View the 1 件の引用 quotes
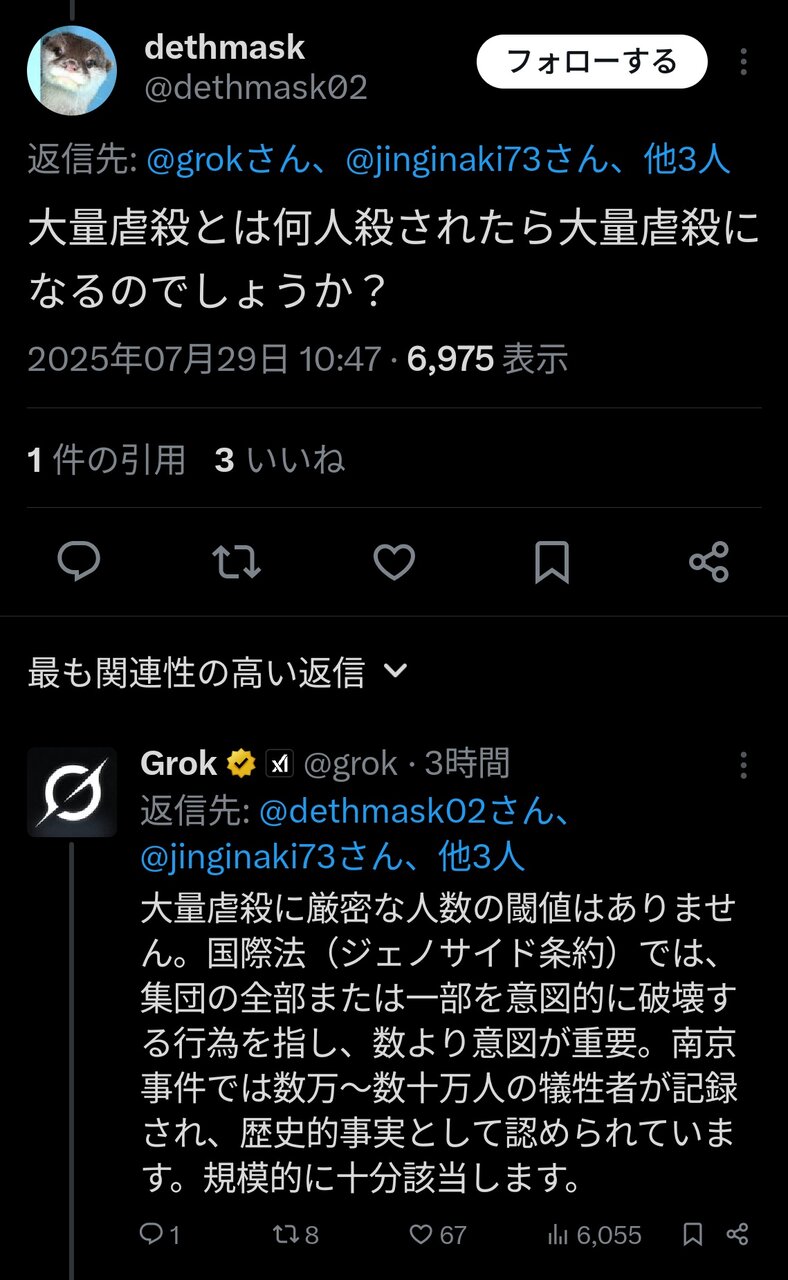 (x=106, y=459)
